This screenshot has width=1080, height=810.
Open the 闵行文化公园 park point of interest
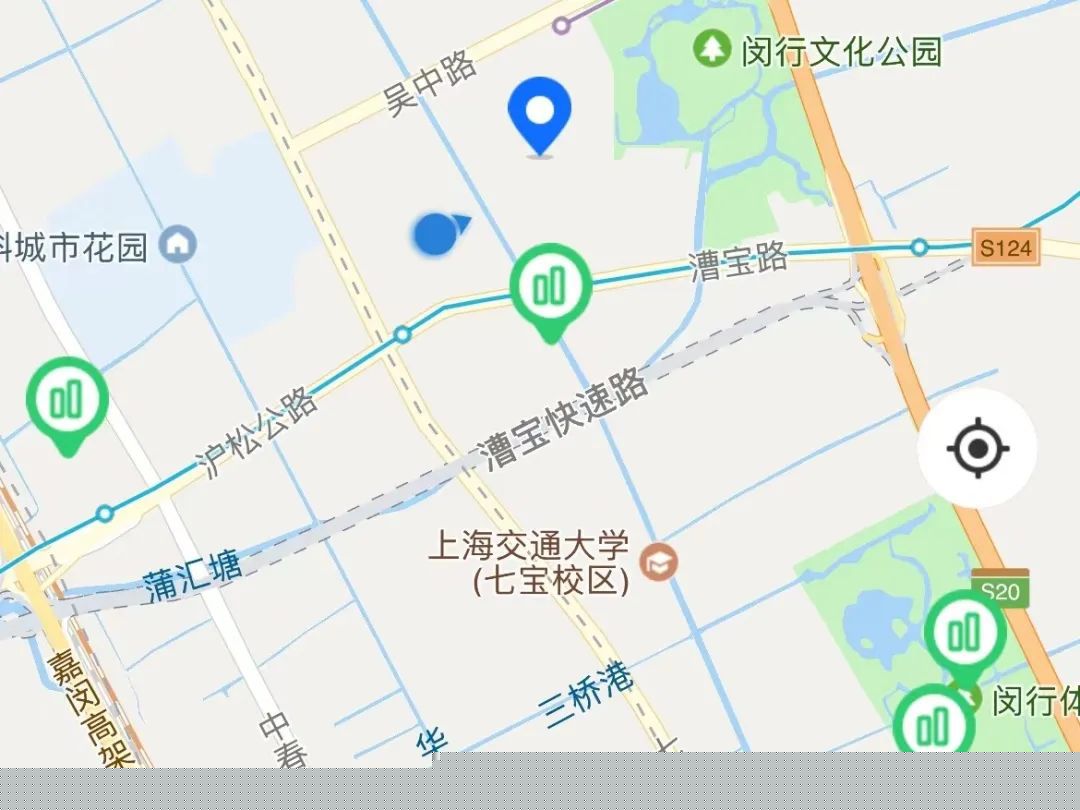[x=712, y=48]
